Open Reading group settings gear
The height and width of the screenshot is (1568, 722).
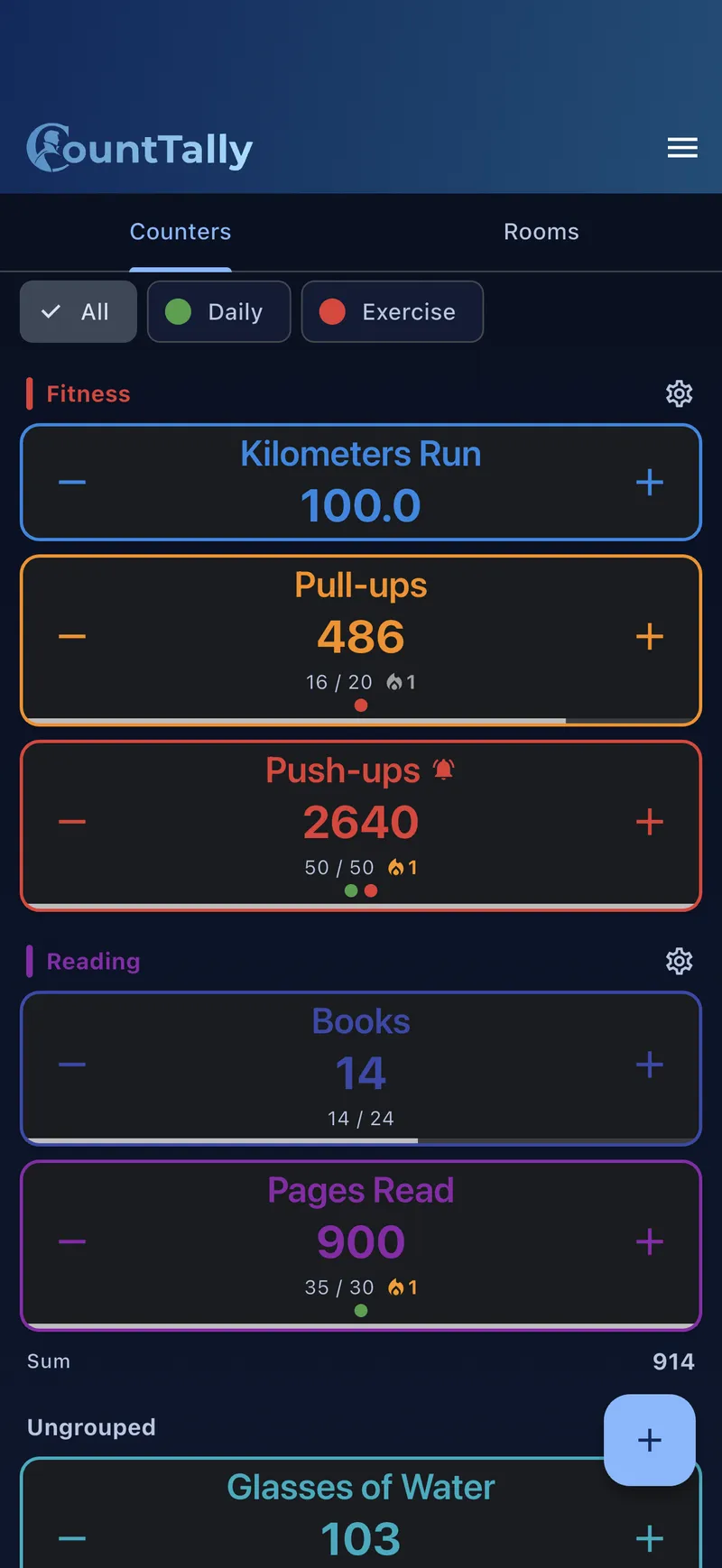click(679, 961)
